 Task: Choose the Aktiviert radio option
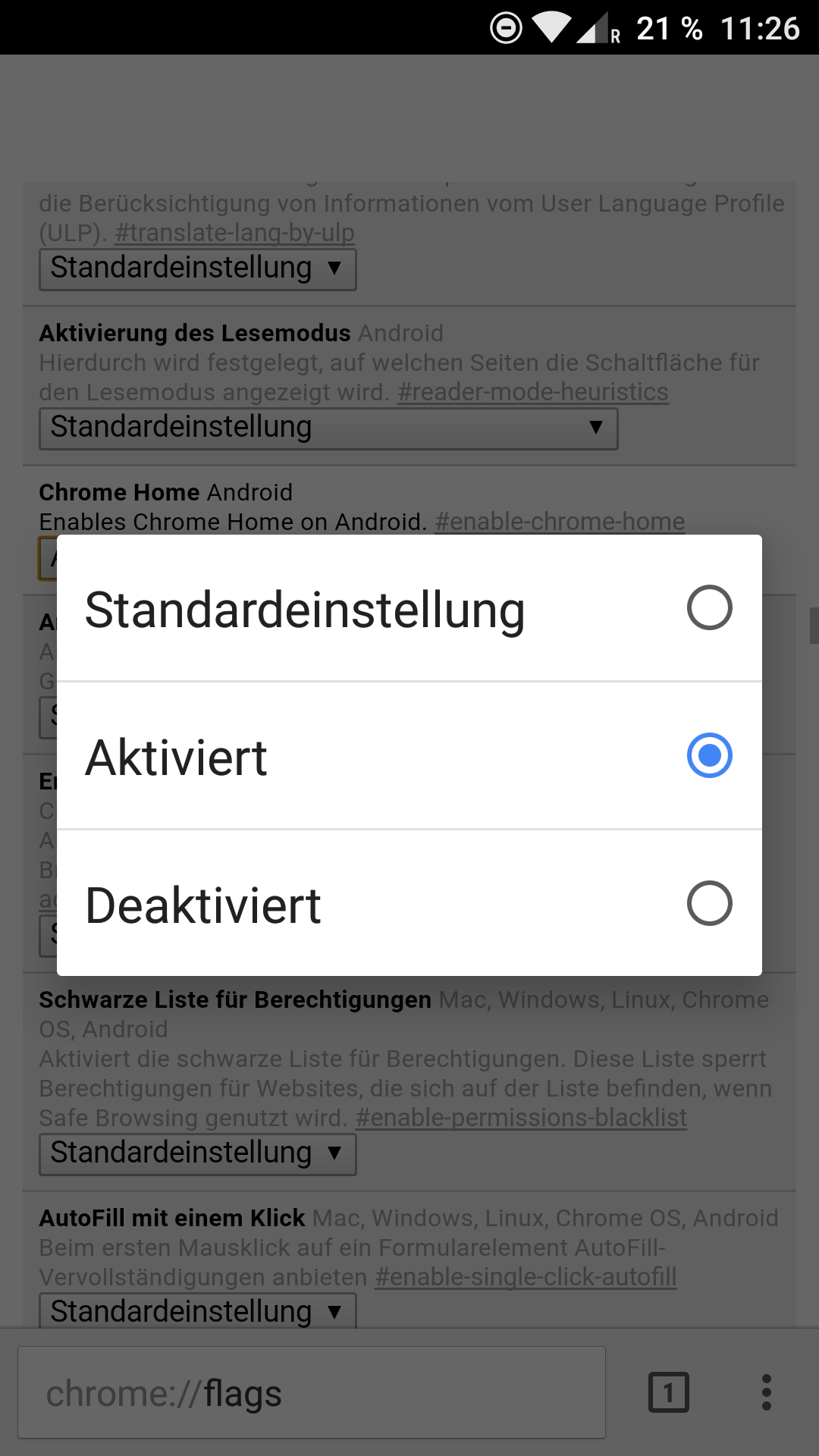click(409, 756)
